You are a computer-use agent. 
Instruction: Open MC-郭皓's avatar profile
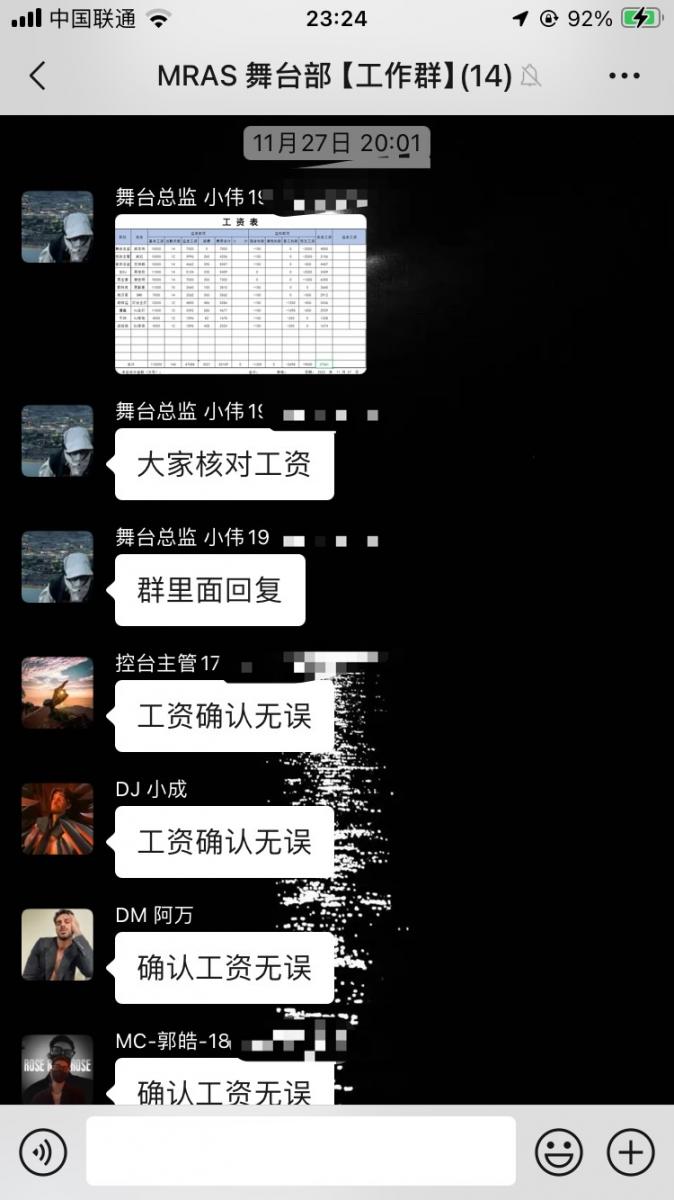click(58, 1068)
